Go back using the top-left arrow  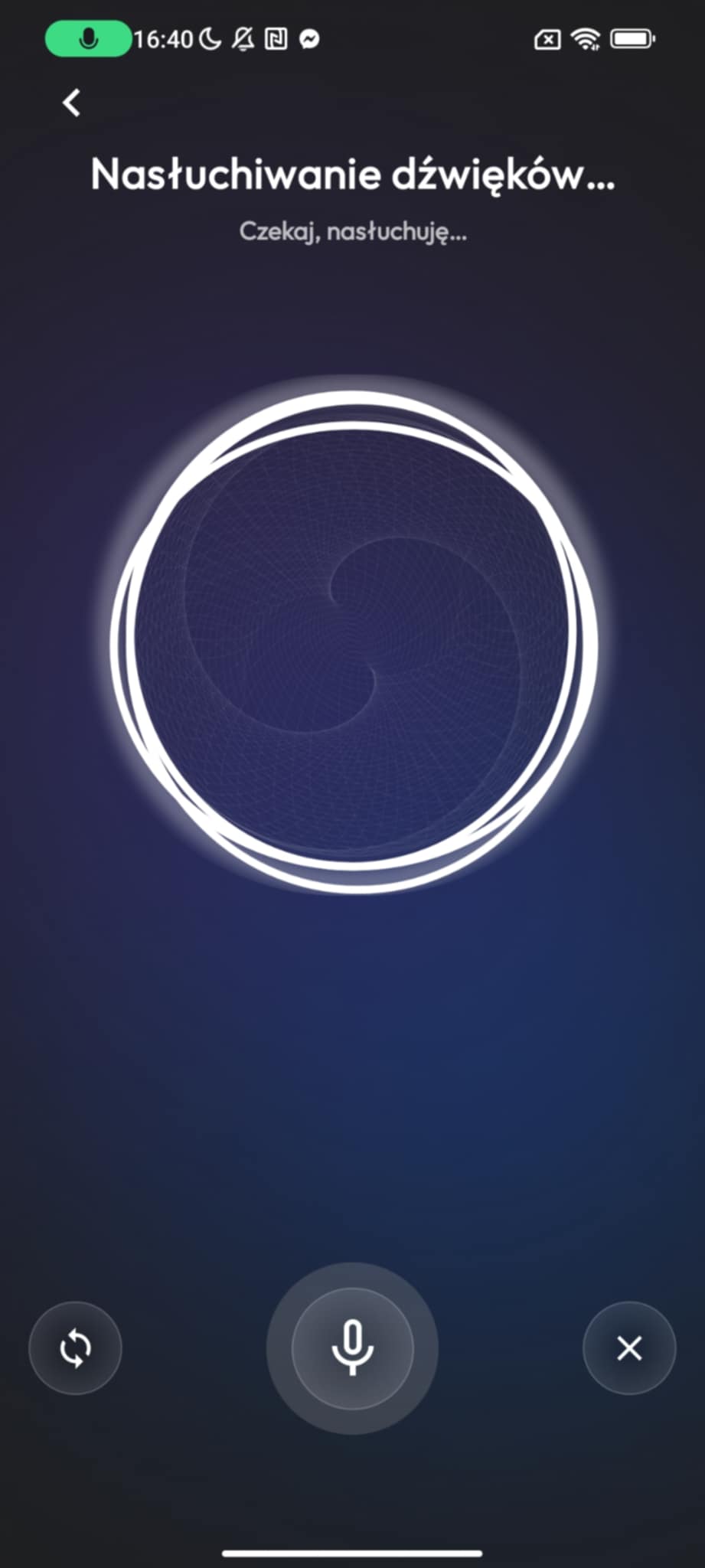pyautogui.click(x=72, y=103)
